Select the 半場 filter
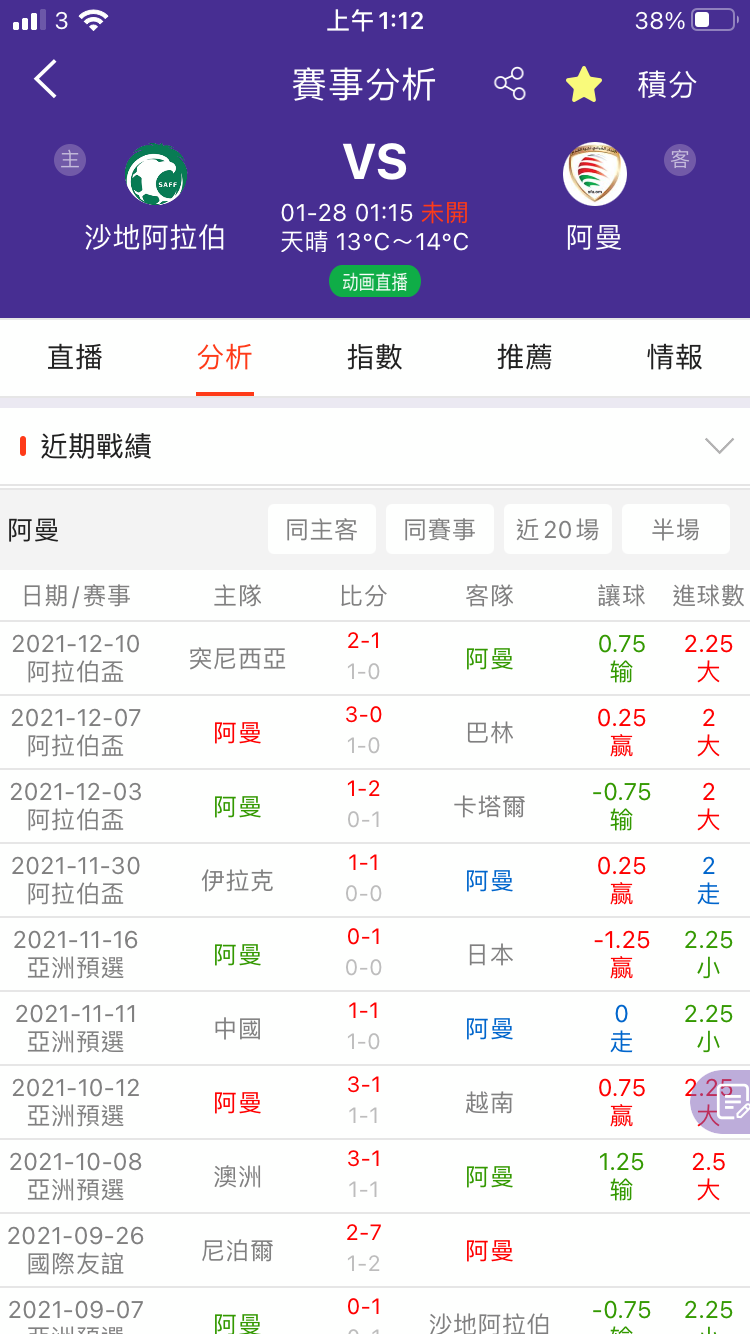Viewport: 750px width, 1334px height. coord(676,529)
